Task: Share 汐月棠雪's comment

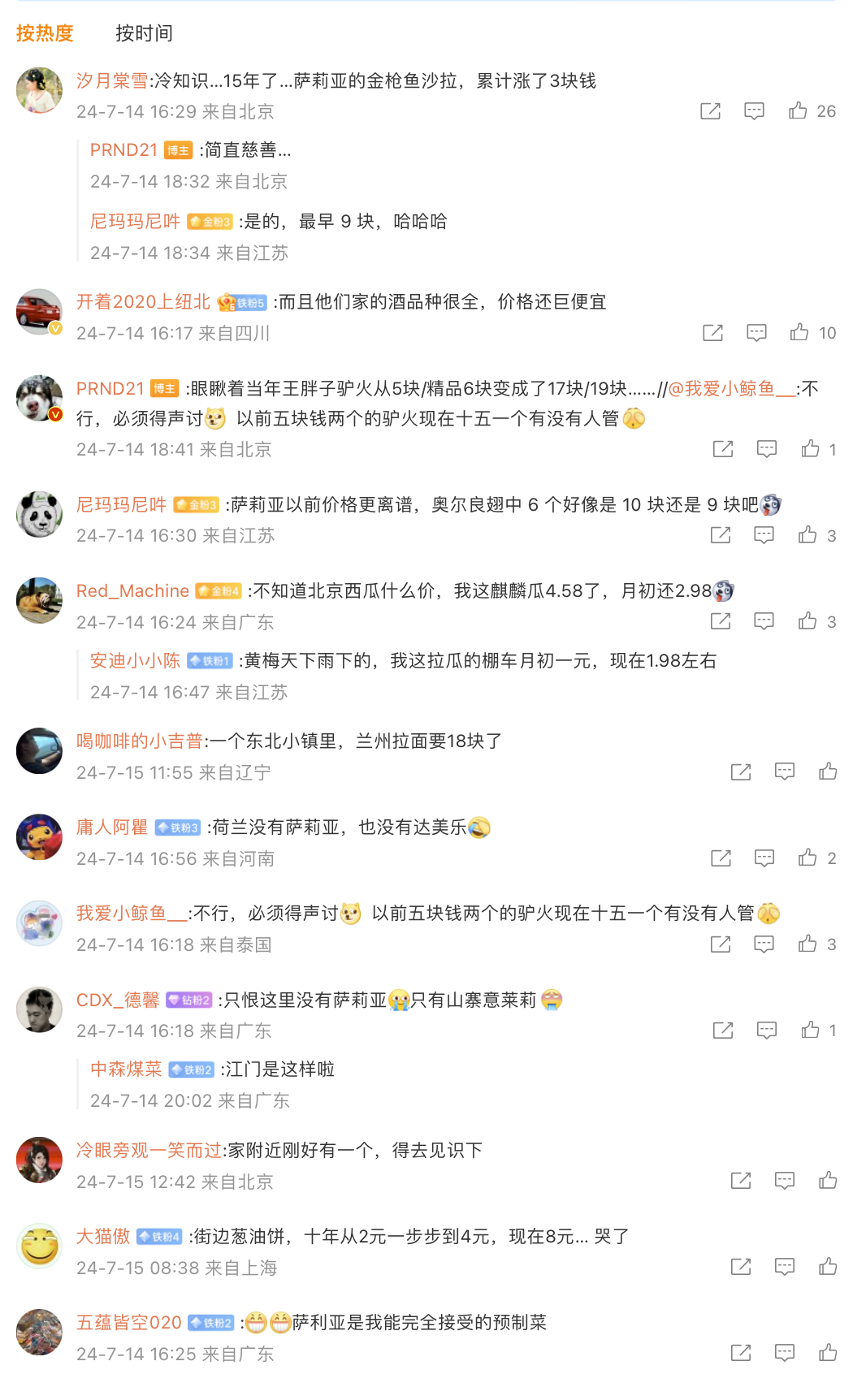Action: 710,111
